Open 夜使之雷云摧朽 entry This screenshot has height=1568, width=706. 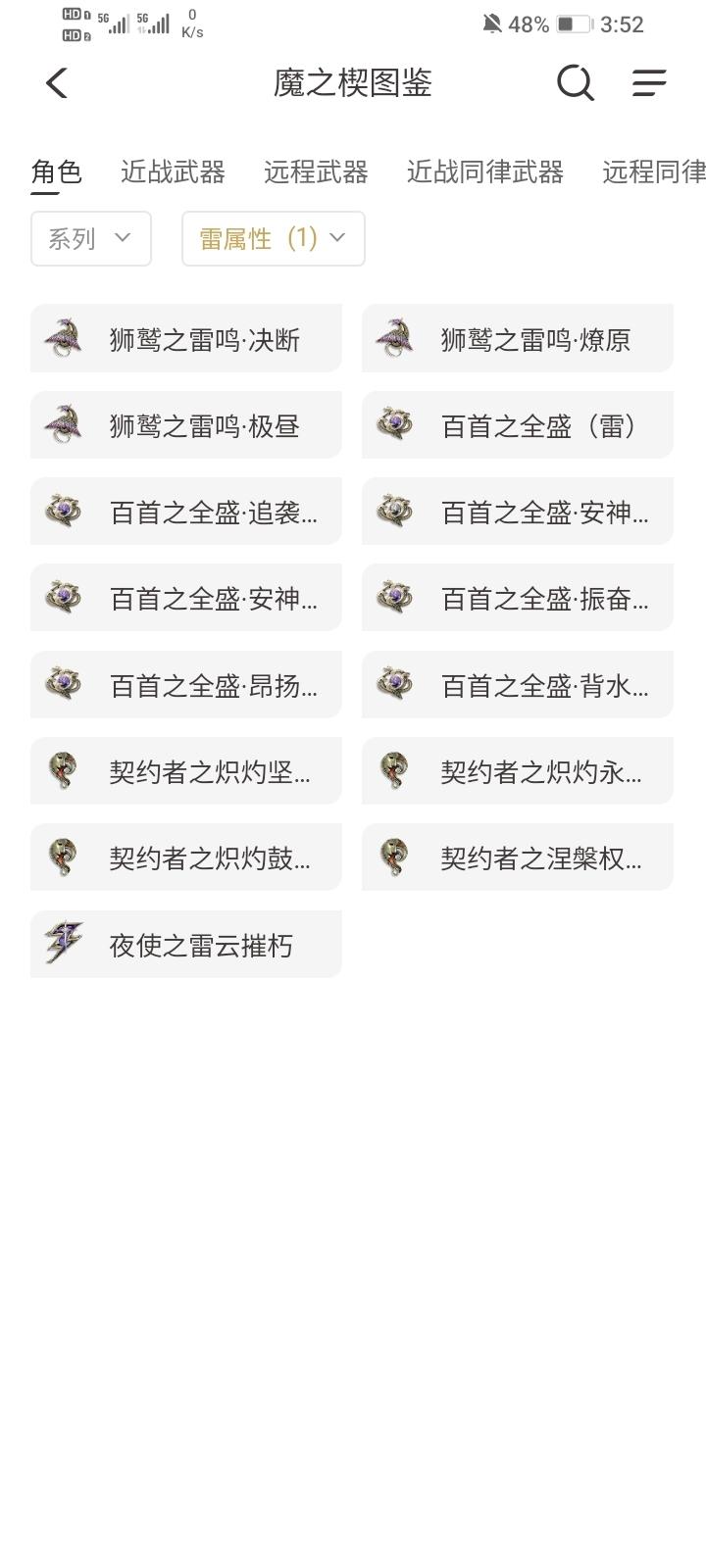point(186,945)
